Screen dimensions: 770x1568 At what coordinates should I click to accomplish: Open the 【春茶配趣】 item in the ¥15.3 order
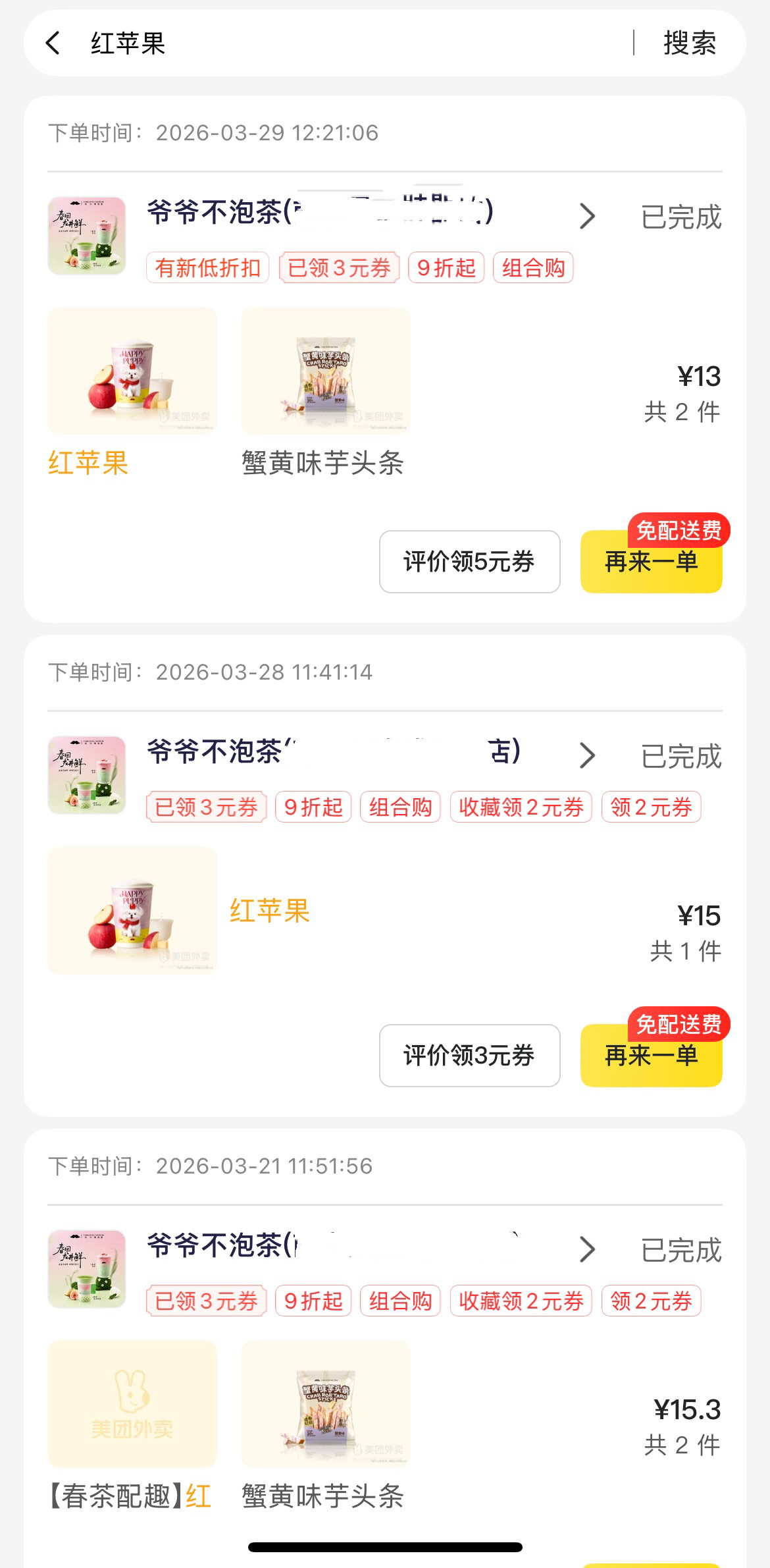132,1405
